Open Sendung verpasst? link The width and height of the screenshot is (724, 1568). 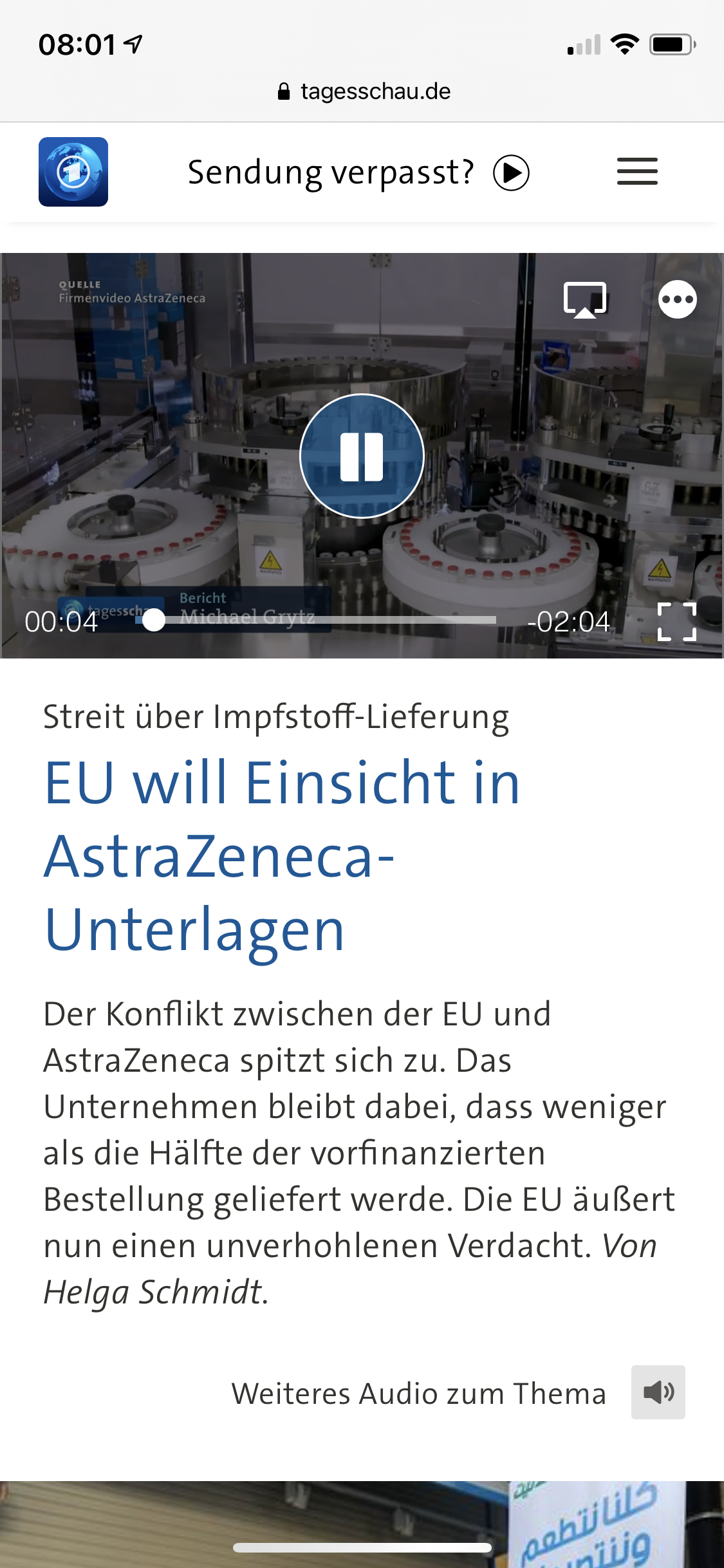pyautogui.click(x=358, y=173)
